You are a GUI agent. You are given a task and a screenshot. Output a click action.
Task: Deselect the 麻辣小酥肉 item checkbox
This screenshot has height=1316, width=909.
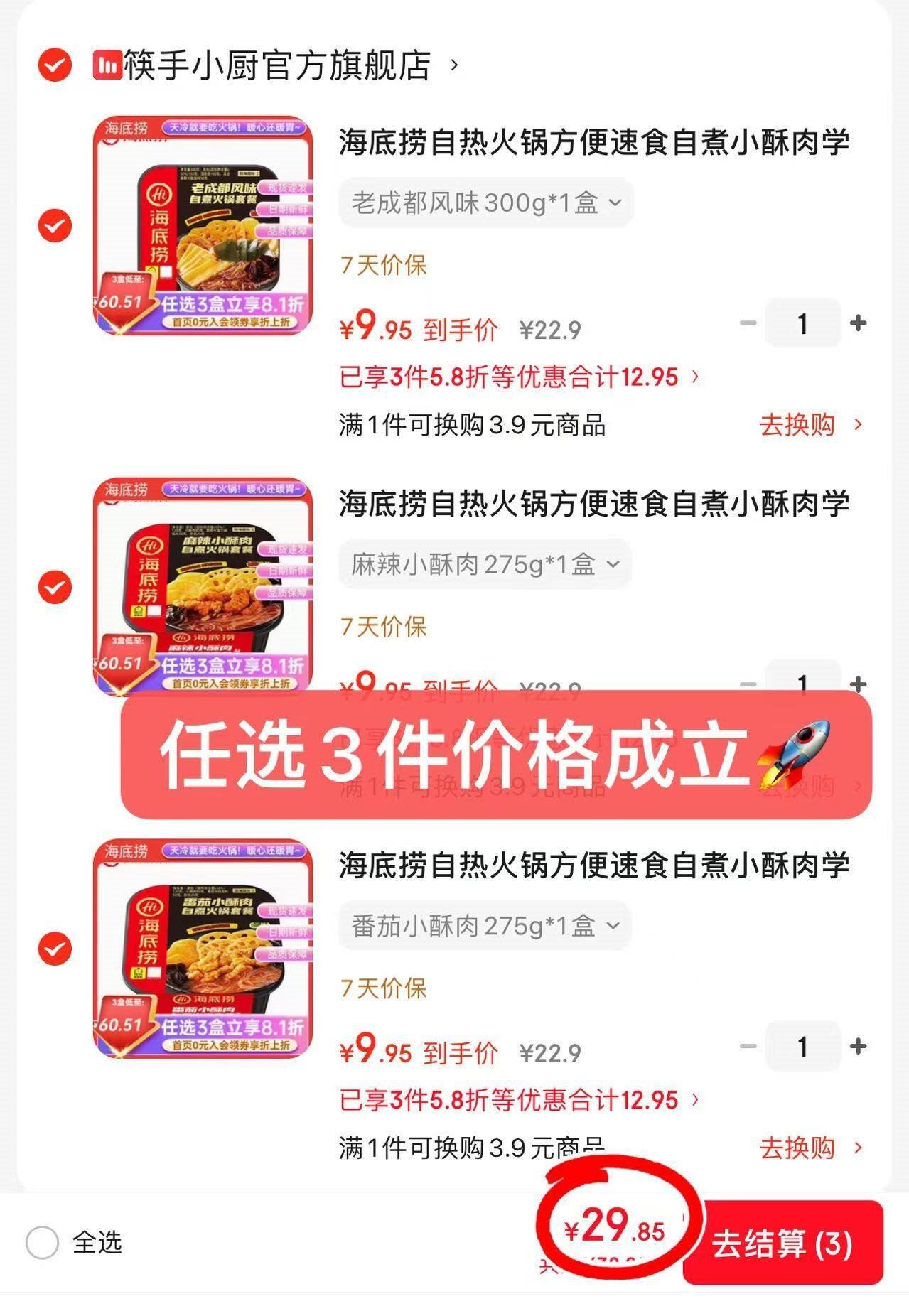[x=55, y=588]
